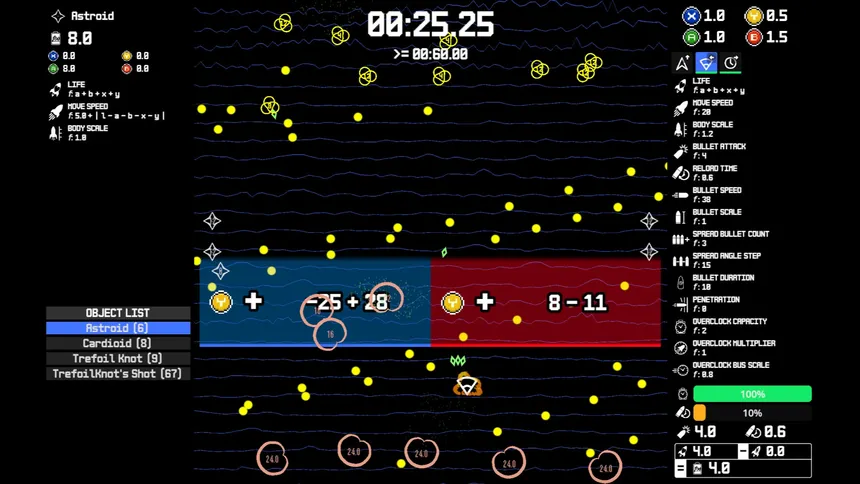Choose Trefoil Knot from the object list
Viewport: 860px width, 484px height.
pos(118,358)
